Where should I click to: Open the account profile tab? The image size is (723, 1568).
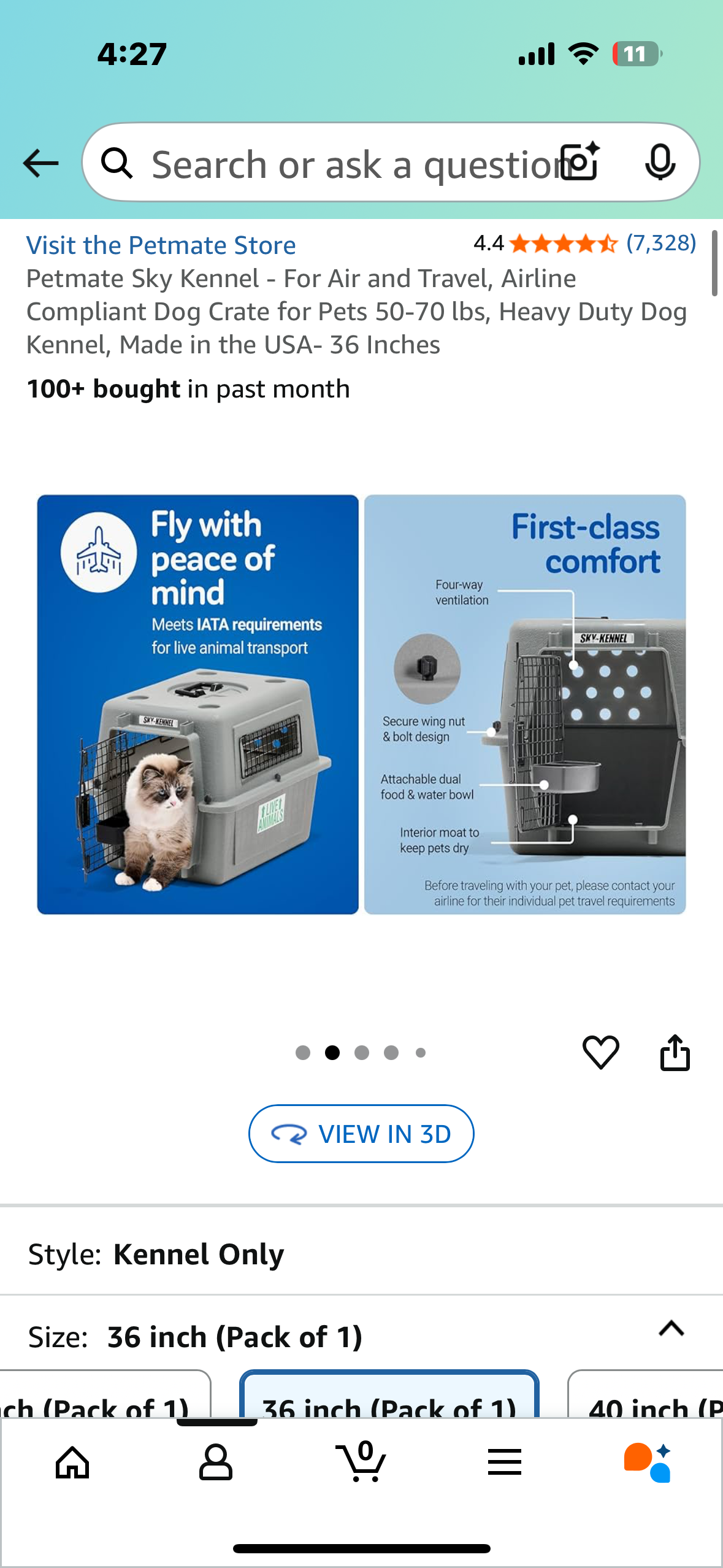coord(216,1462)
